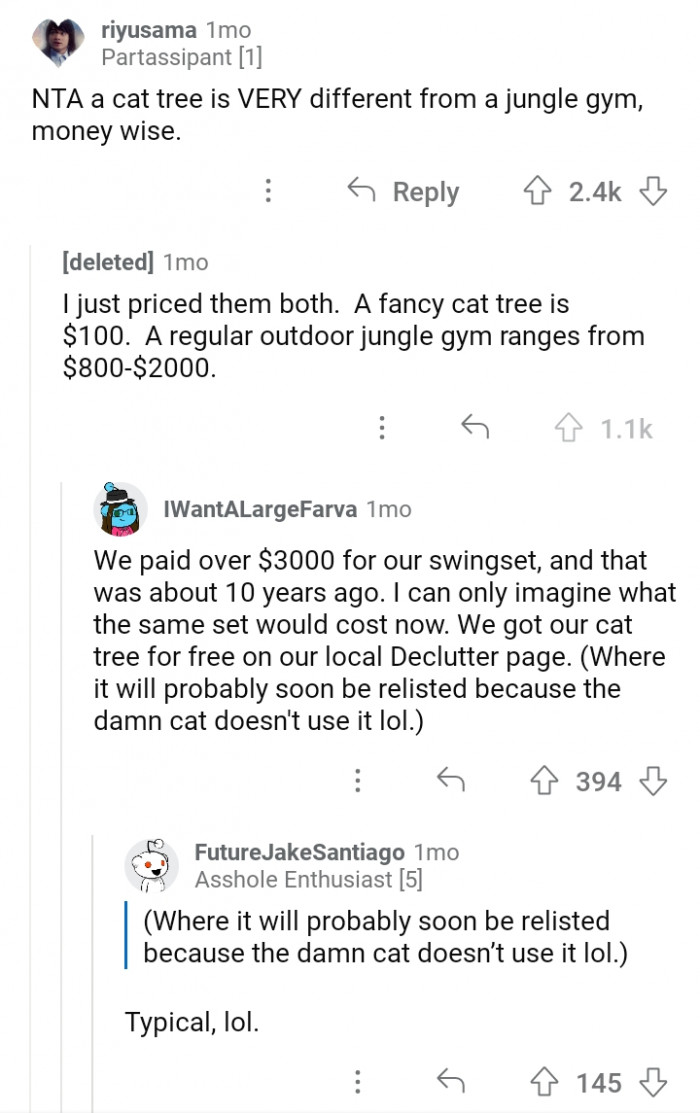Reply to FutureJakeSantiago's comment
Viewport: 700px width, 1113px height.
point(450,1082)
